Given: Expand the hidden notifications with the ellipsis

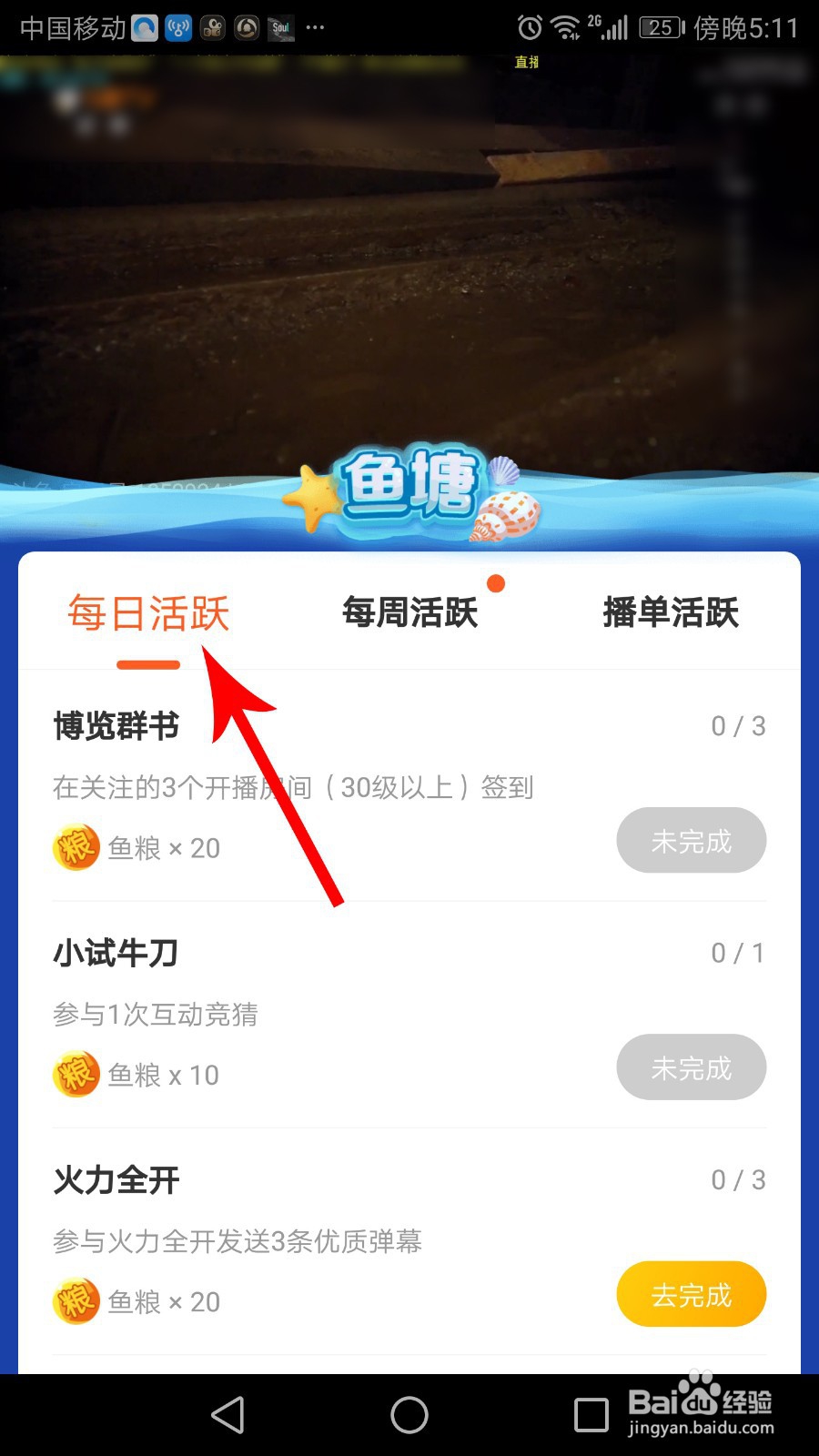Looking at the screenshot, I should [x=316, y=27].
